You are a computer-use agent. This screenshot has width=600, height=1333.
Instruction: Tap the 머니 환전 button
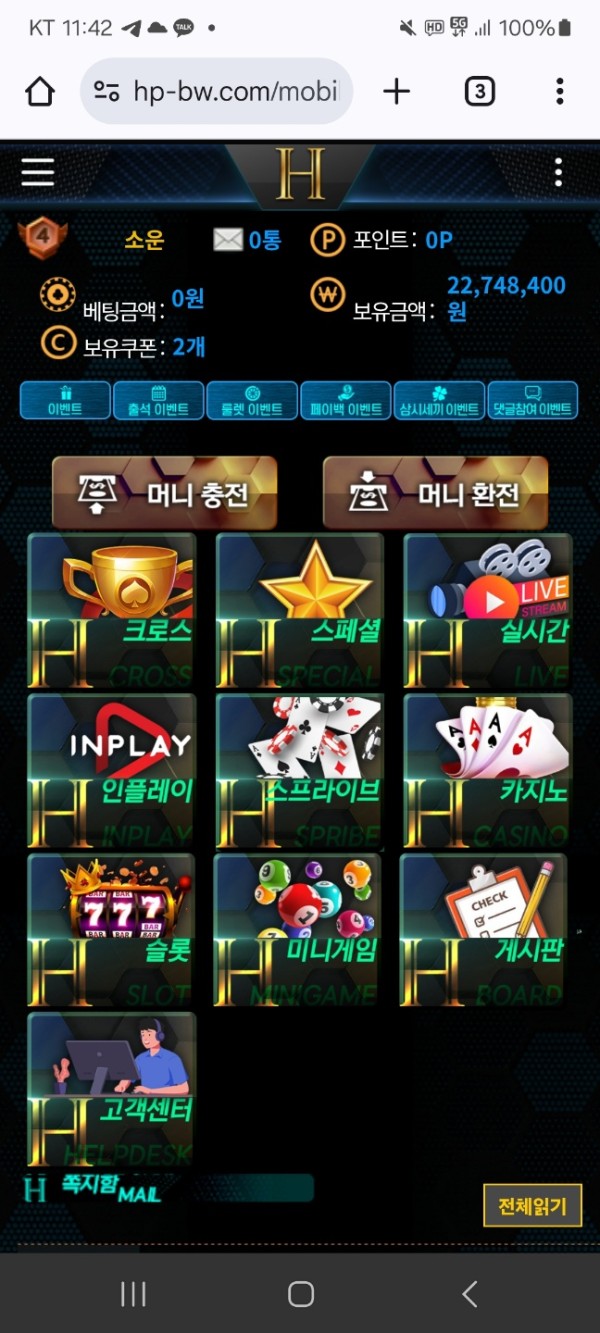435,493
